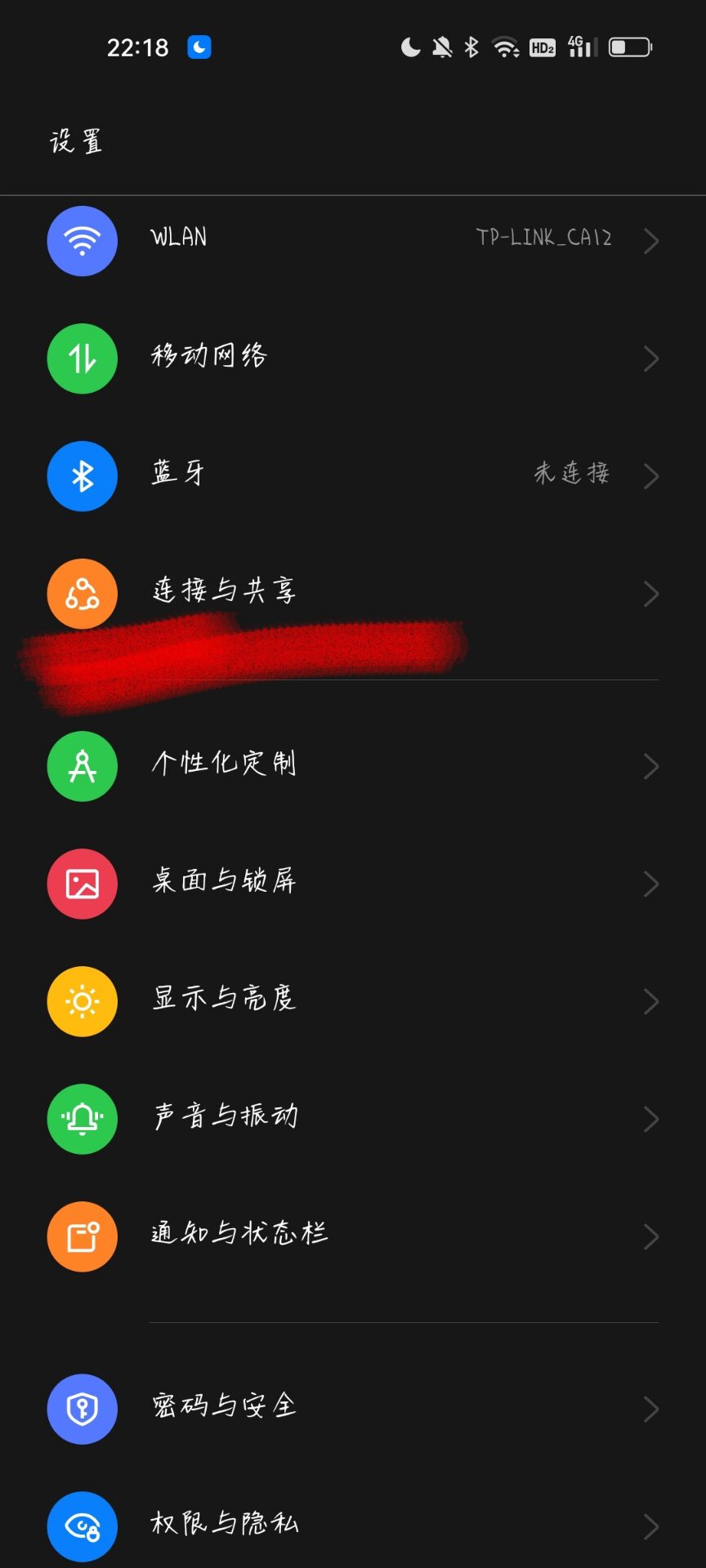Open WLAN settings via the Wi-Fi icon

click(x=82, y=240)
